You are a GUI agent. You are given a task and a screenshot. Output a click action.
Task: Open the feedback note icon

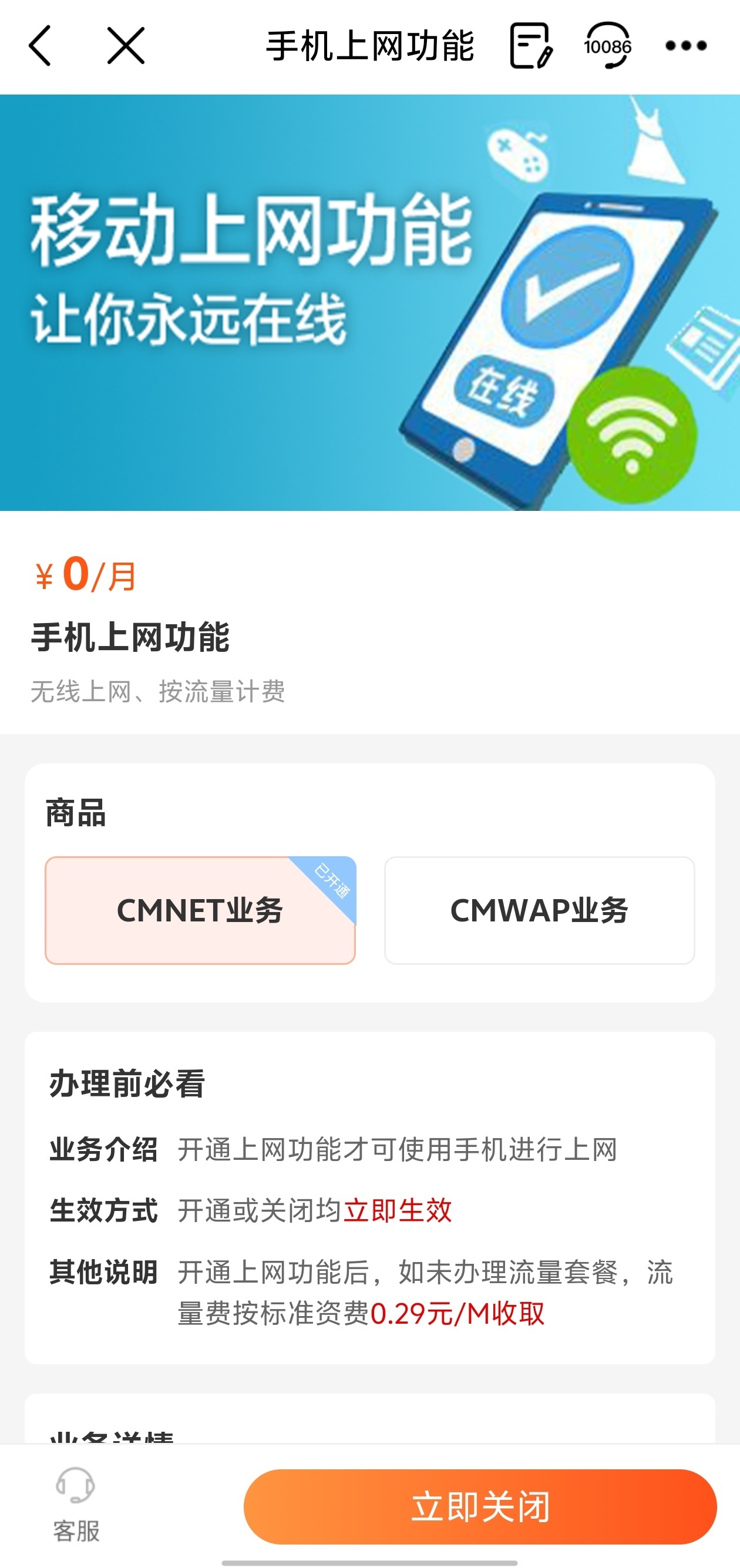click(531, 46)
